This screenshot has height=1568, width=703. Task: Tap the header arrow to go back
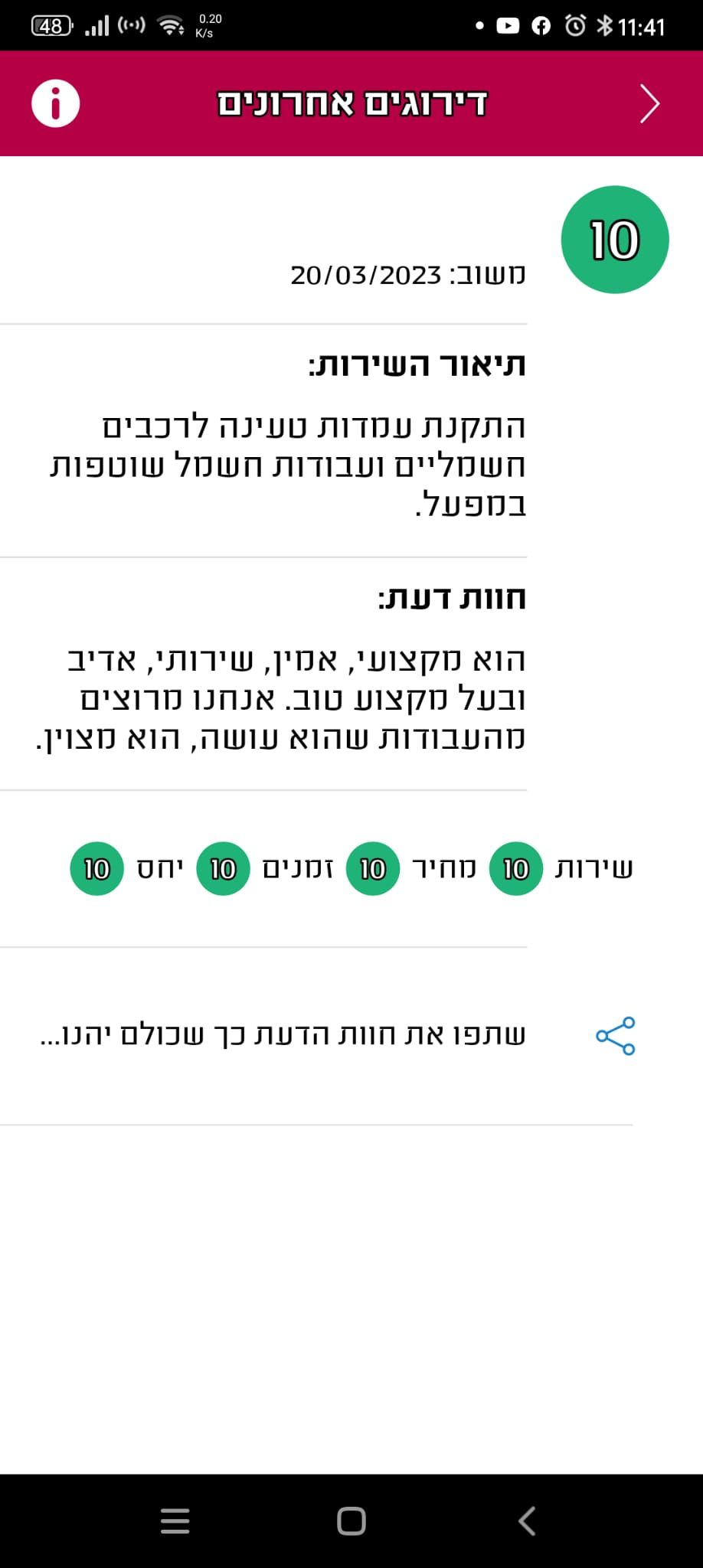tap(649, 104)
